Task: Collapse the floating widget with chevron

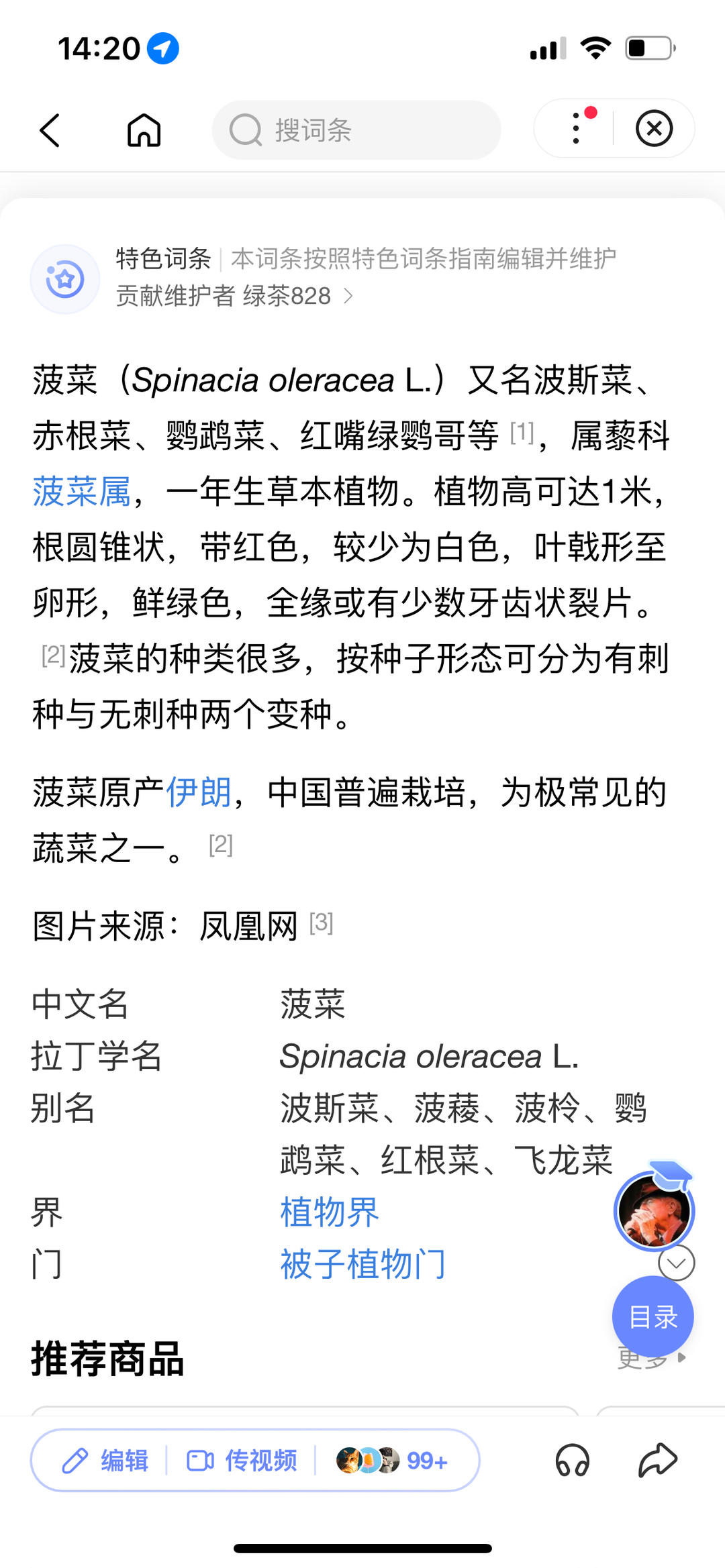Action: [677, 1263]
